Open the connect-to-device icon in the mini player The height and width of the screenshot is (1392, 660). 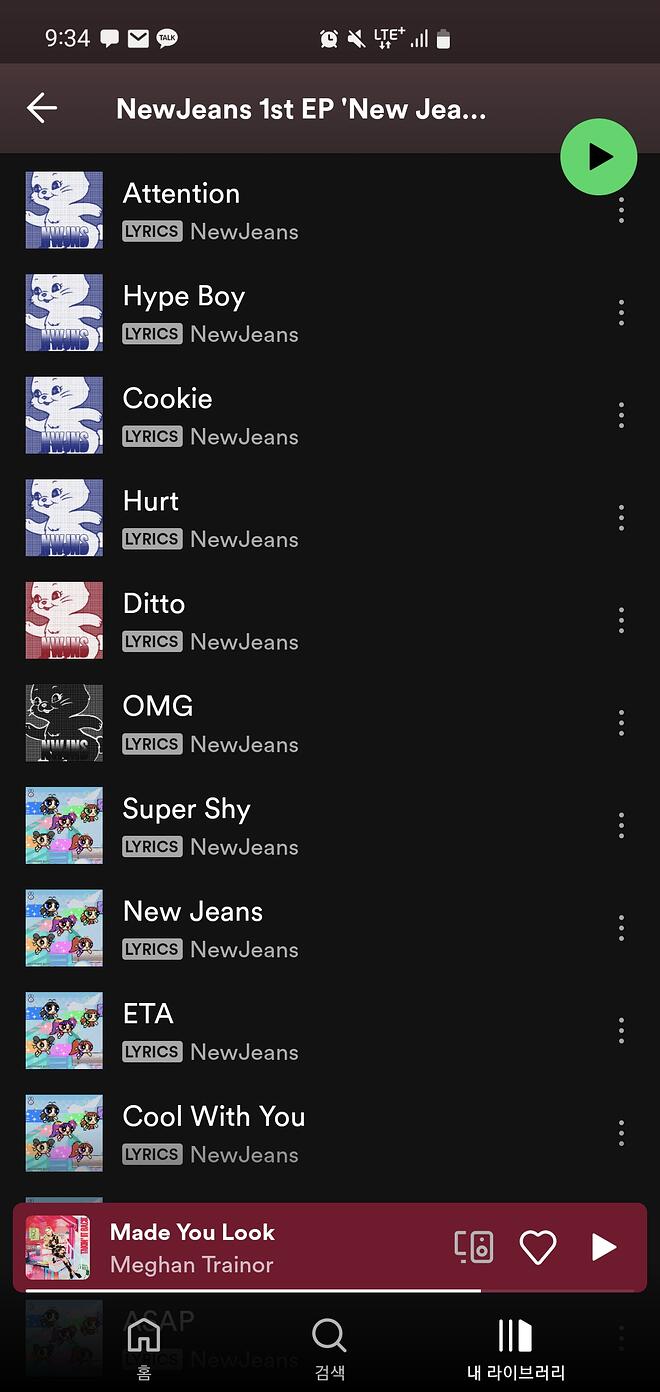click(x=474, y=1247)
